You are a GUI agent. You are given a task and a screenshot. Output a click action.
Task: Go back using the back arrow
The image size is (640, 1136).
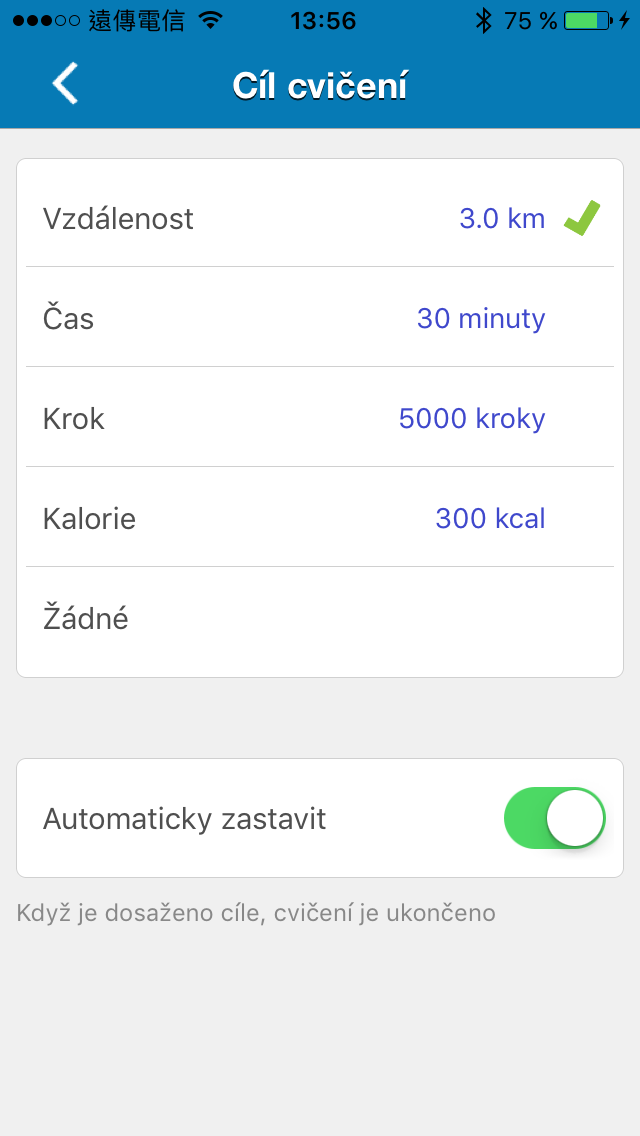[x=65, y=84]
